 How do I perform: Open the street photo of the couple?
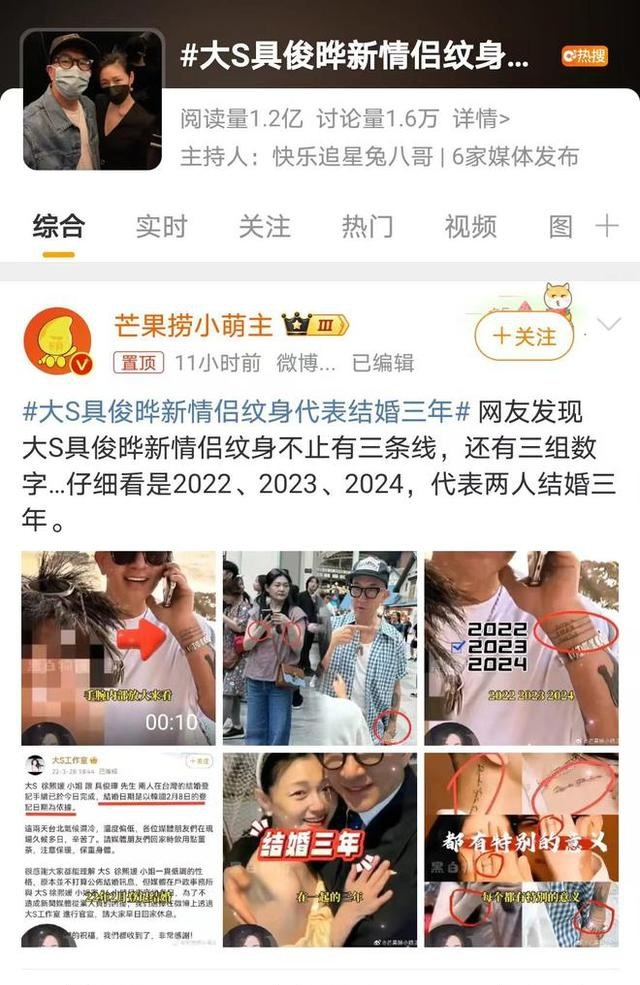tap(319, 648)
